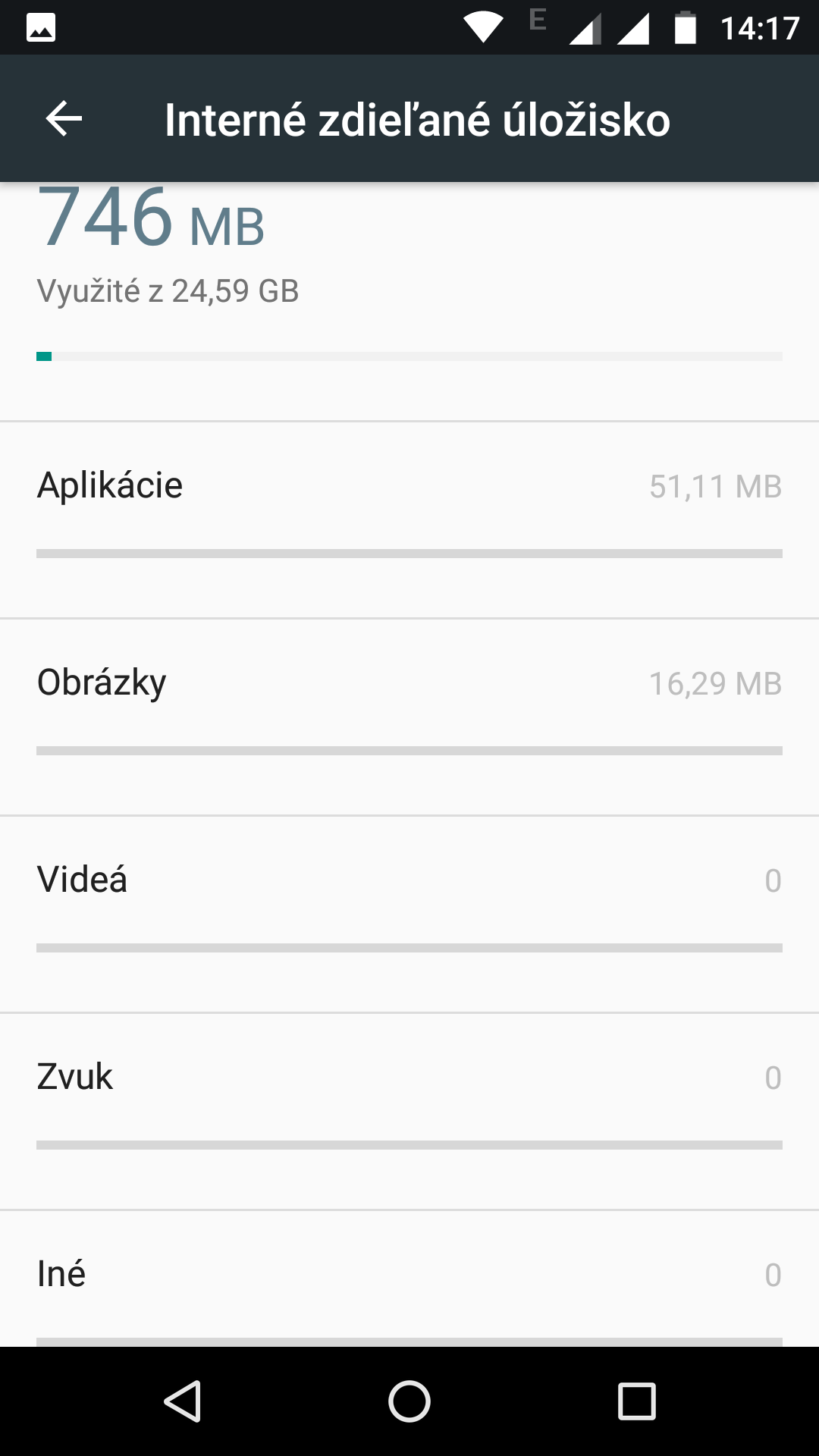This screenshot has width=819, height=1456.
Task: Open the Aplikácie storage category
Action: click(x=409, y=520)
